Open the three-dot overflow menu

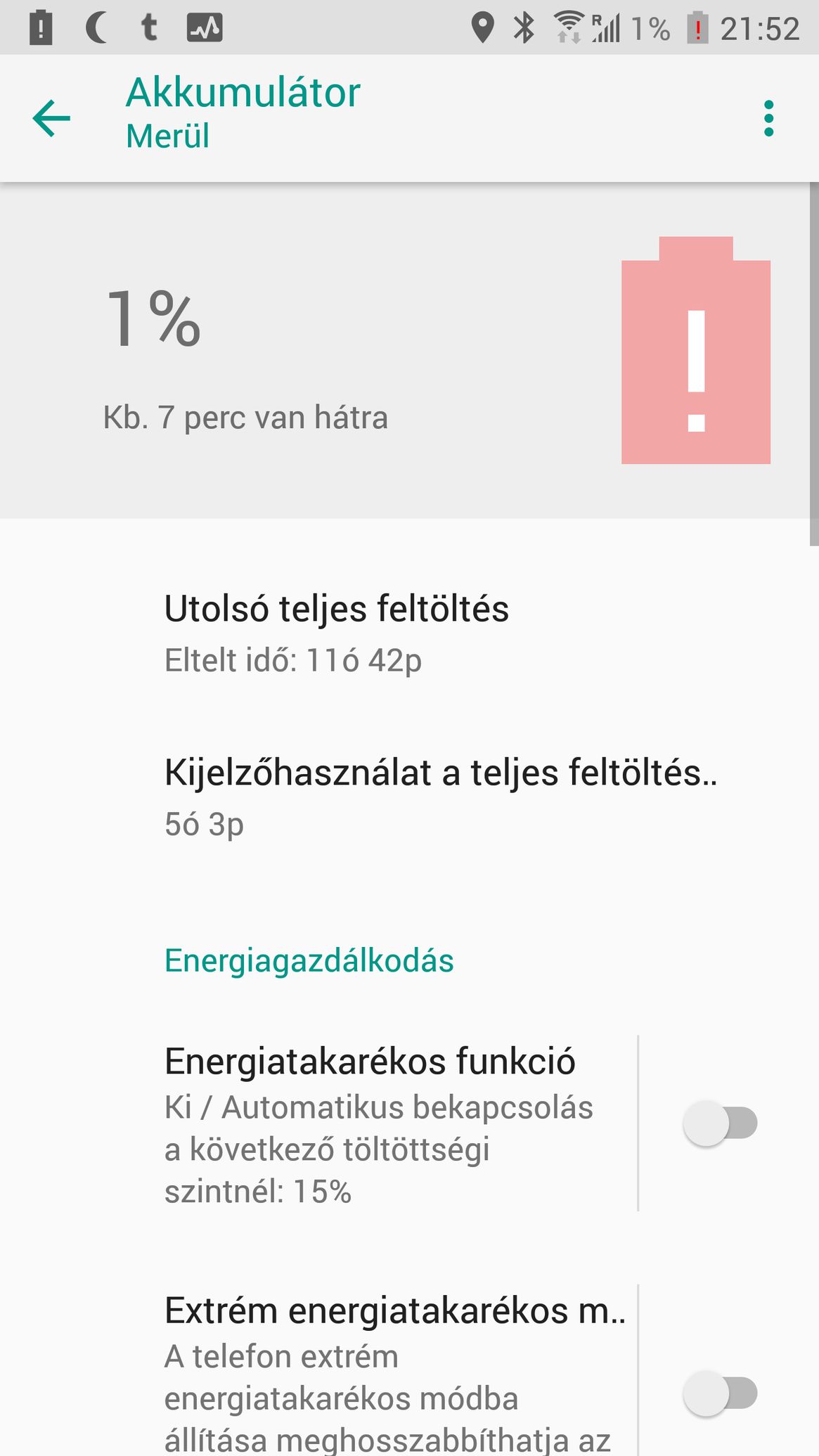(768, 118)
